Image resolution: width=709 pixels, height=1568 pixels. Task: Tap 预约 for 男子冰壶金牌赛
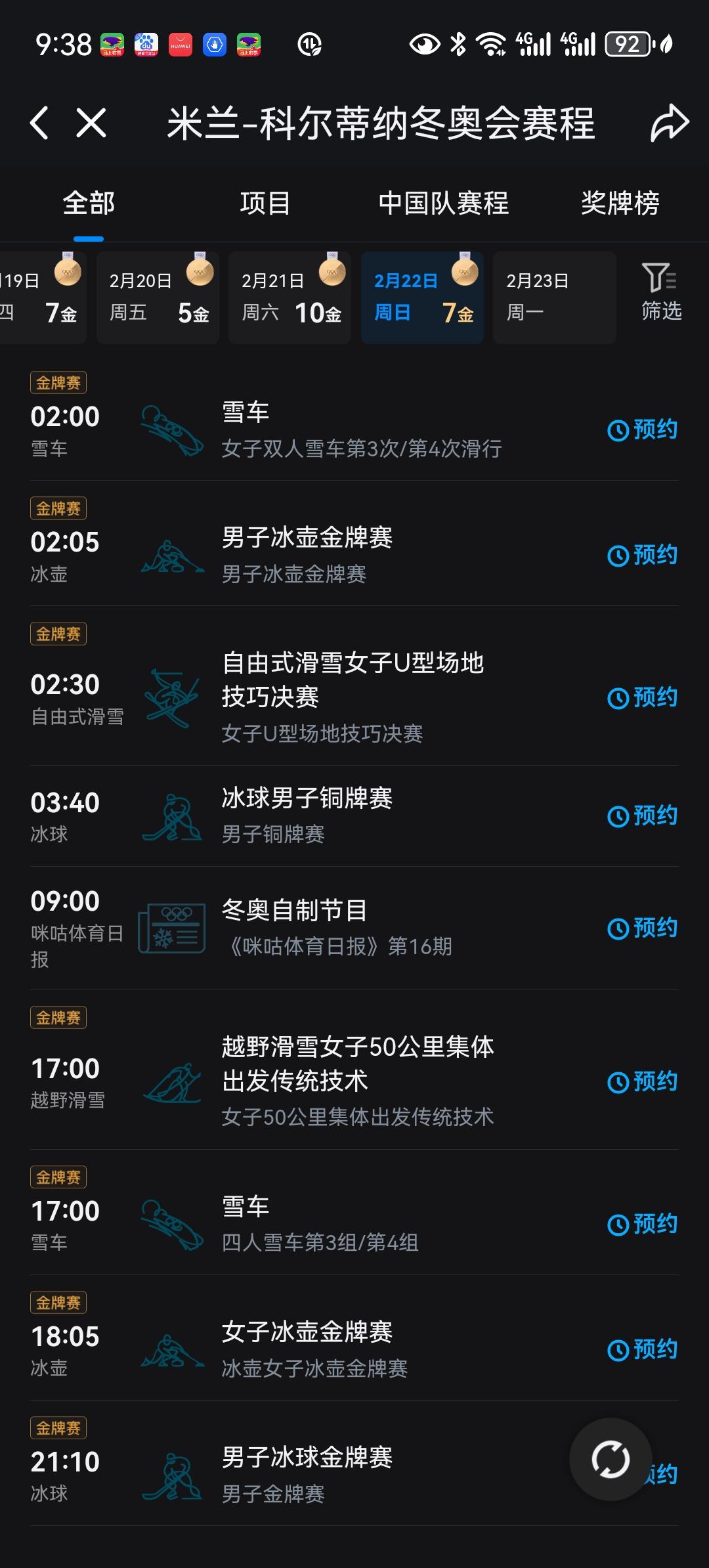pyautogui.click(x=642, y=555)
